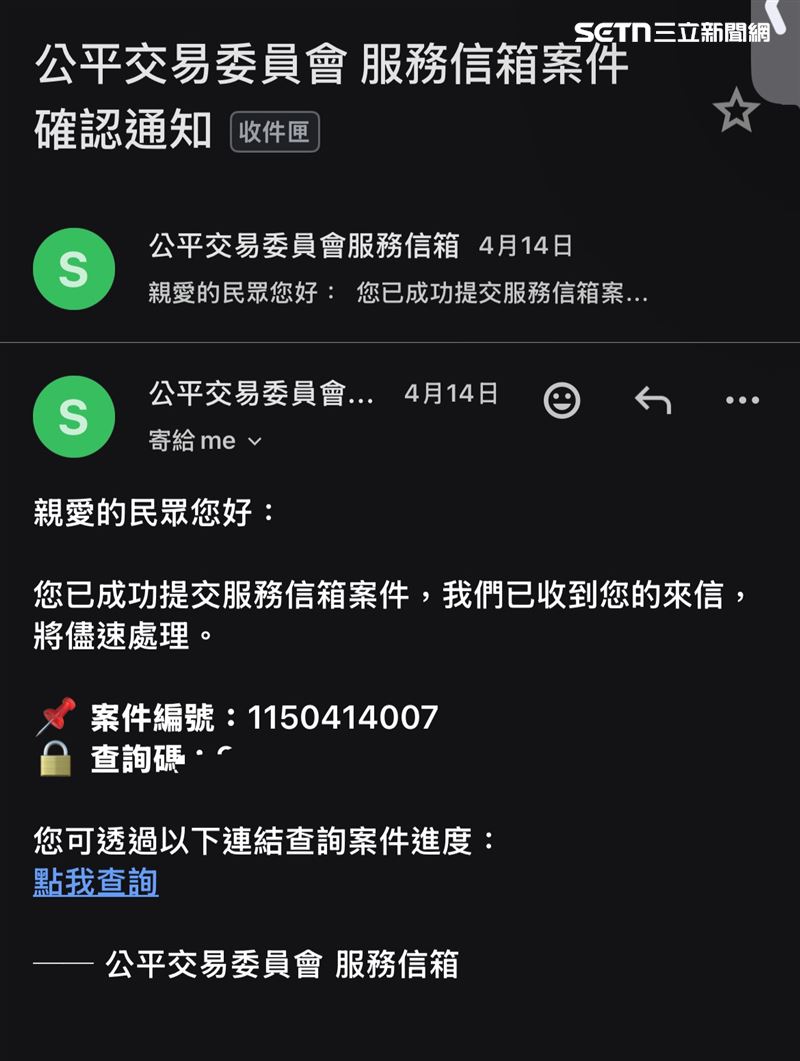800x1061 pixels.
Task: Select the collapsed message via its sender avatar
Action: pos(73,268)
